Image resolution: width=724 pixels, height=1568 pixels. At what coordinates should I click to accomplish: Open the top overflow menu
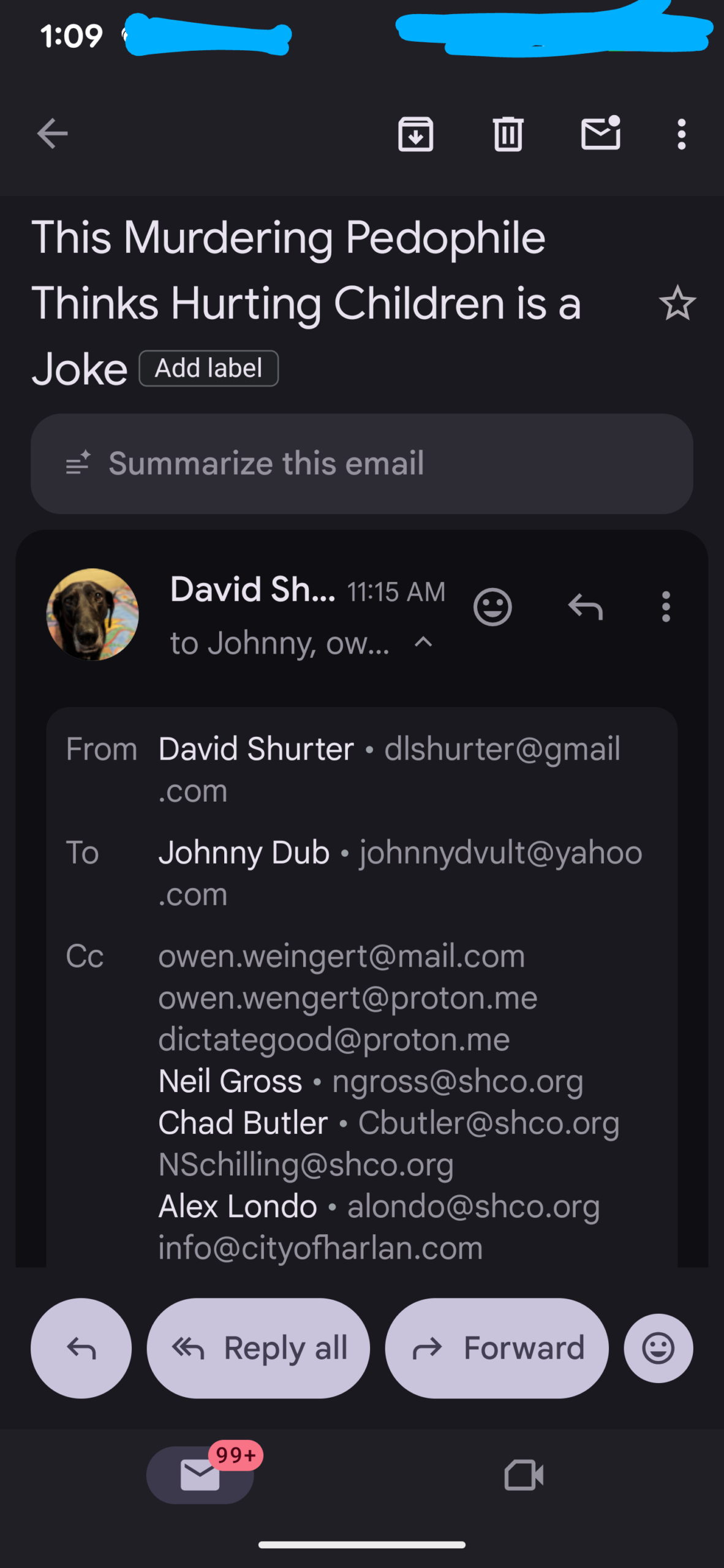coord(681,134)
